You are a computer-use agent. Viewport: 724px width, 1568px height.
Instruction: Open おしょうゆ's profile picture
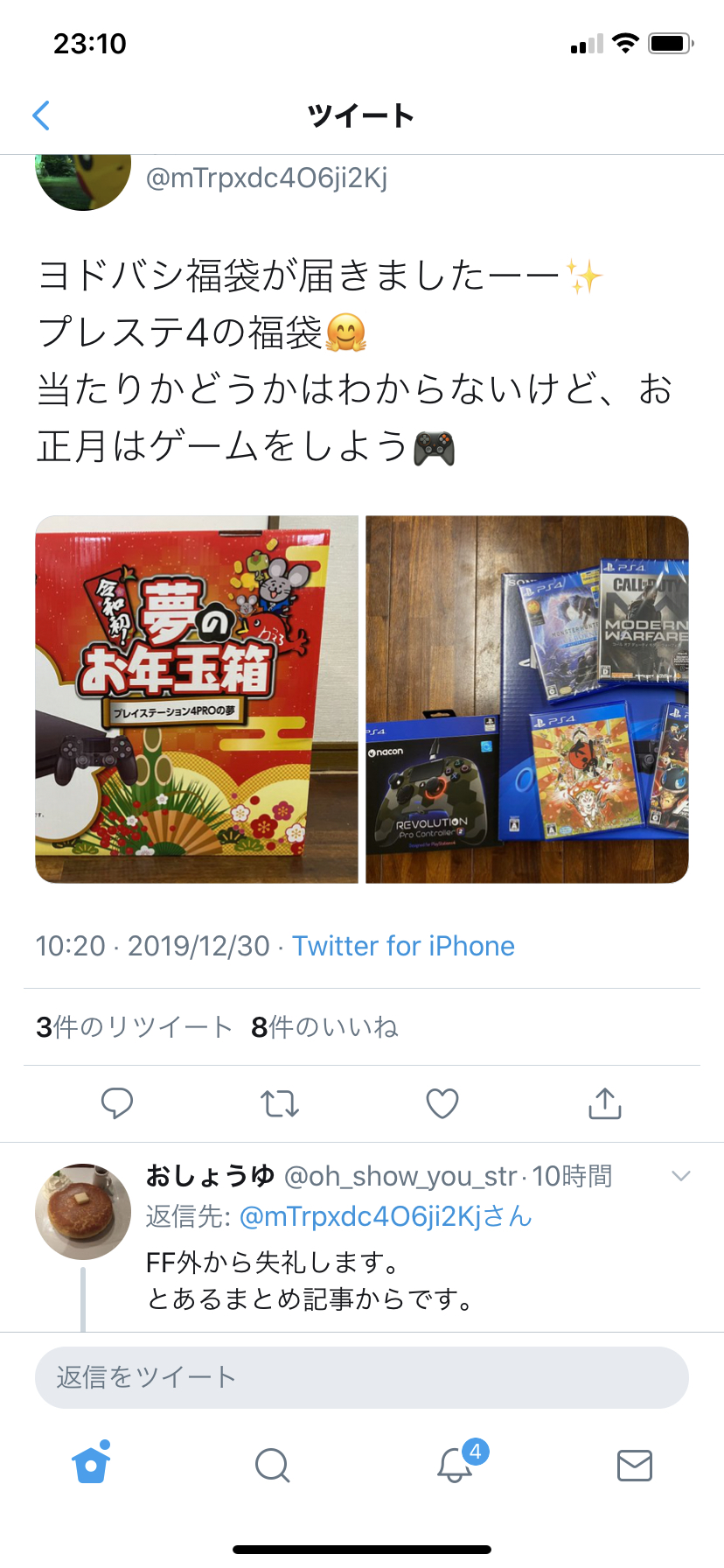(83, 1212)
